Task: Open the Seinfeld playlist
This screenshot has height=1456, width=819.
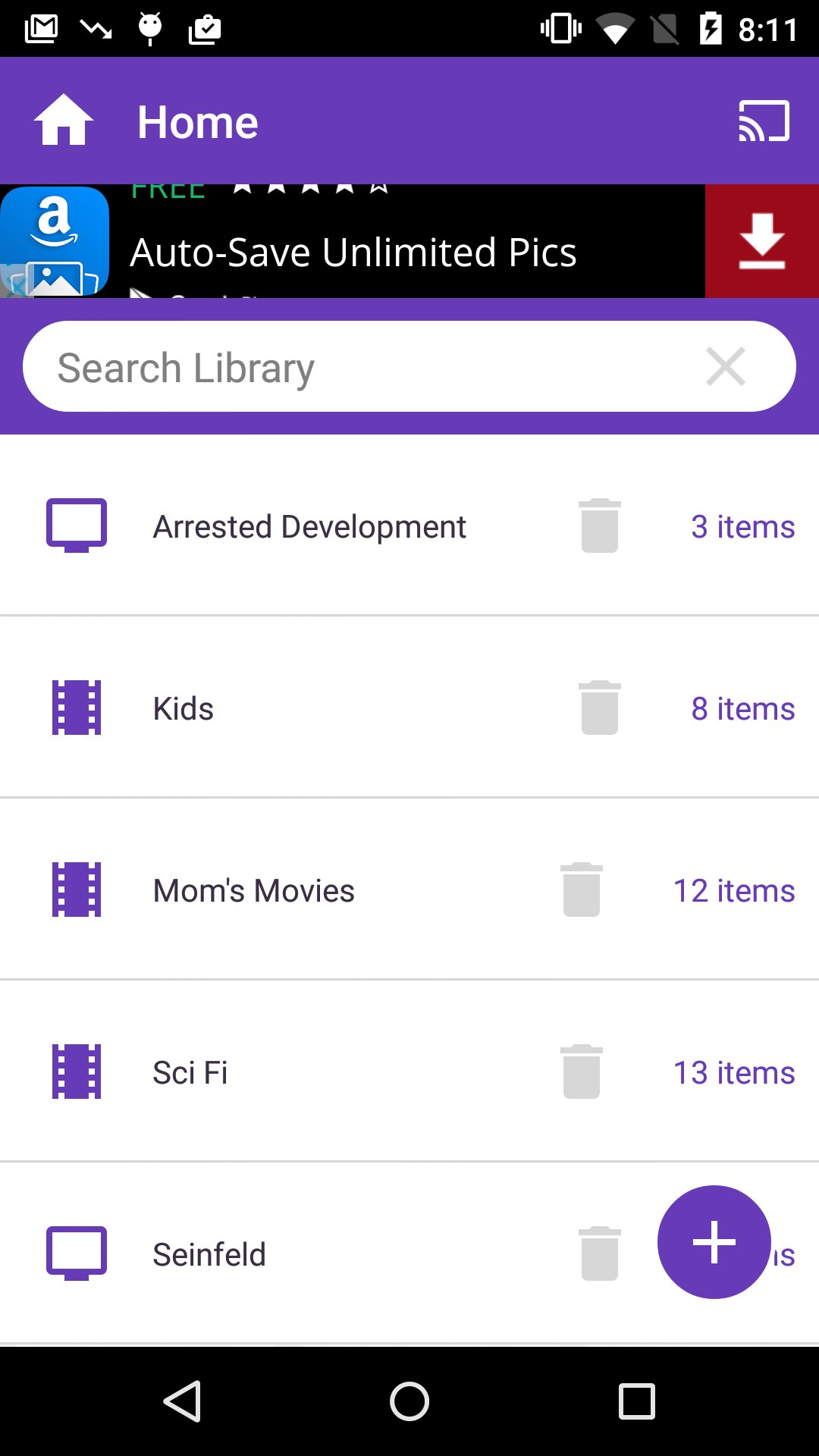Action: pyautogui.click(x=209, y=1255)
